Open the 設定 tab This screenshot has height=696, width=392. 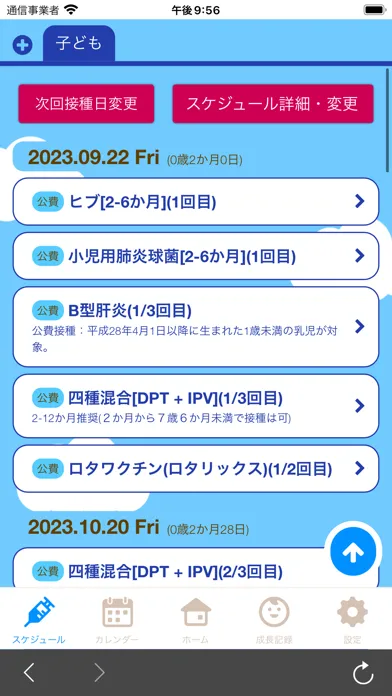tap(352, 621)
